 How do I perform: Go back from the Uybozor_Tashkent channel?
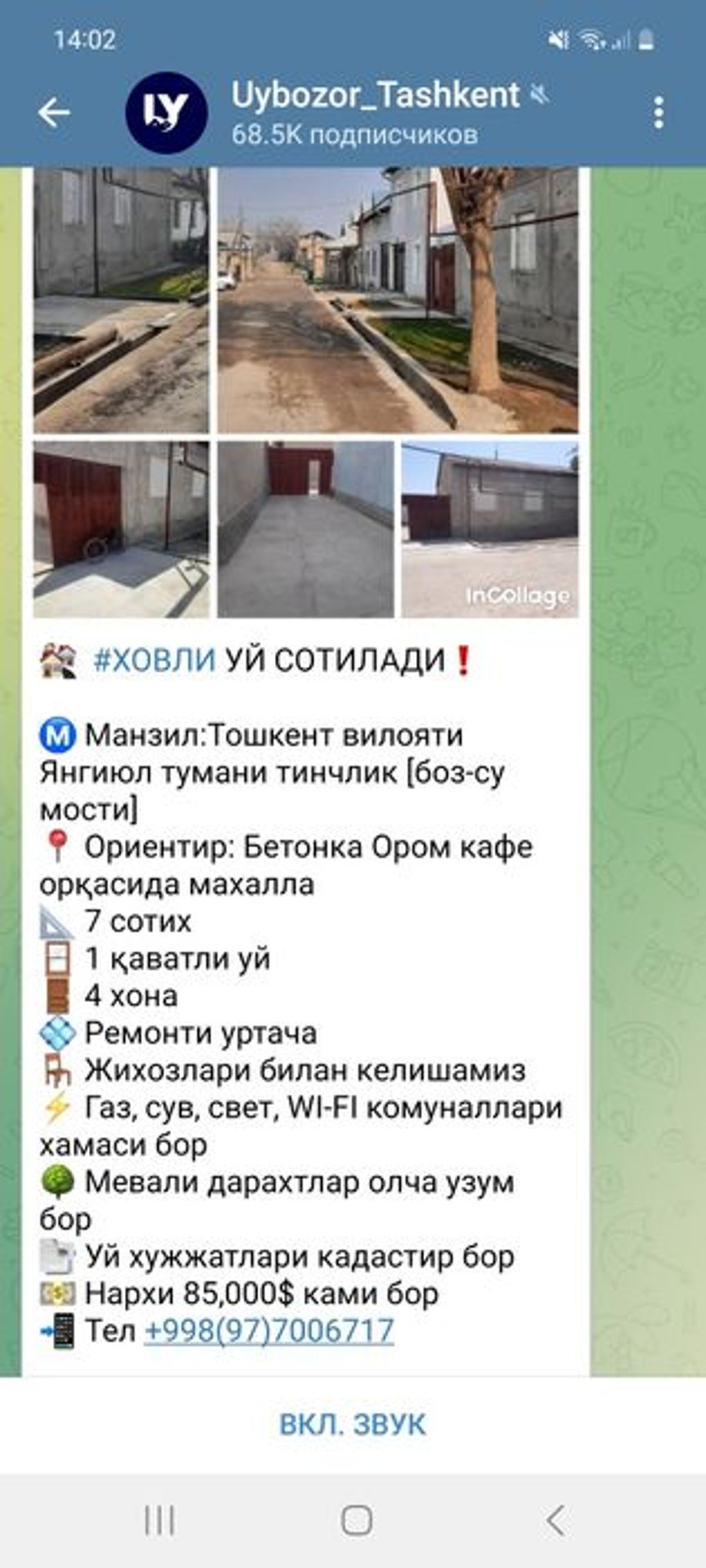click(54, 112)
